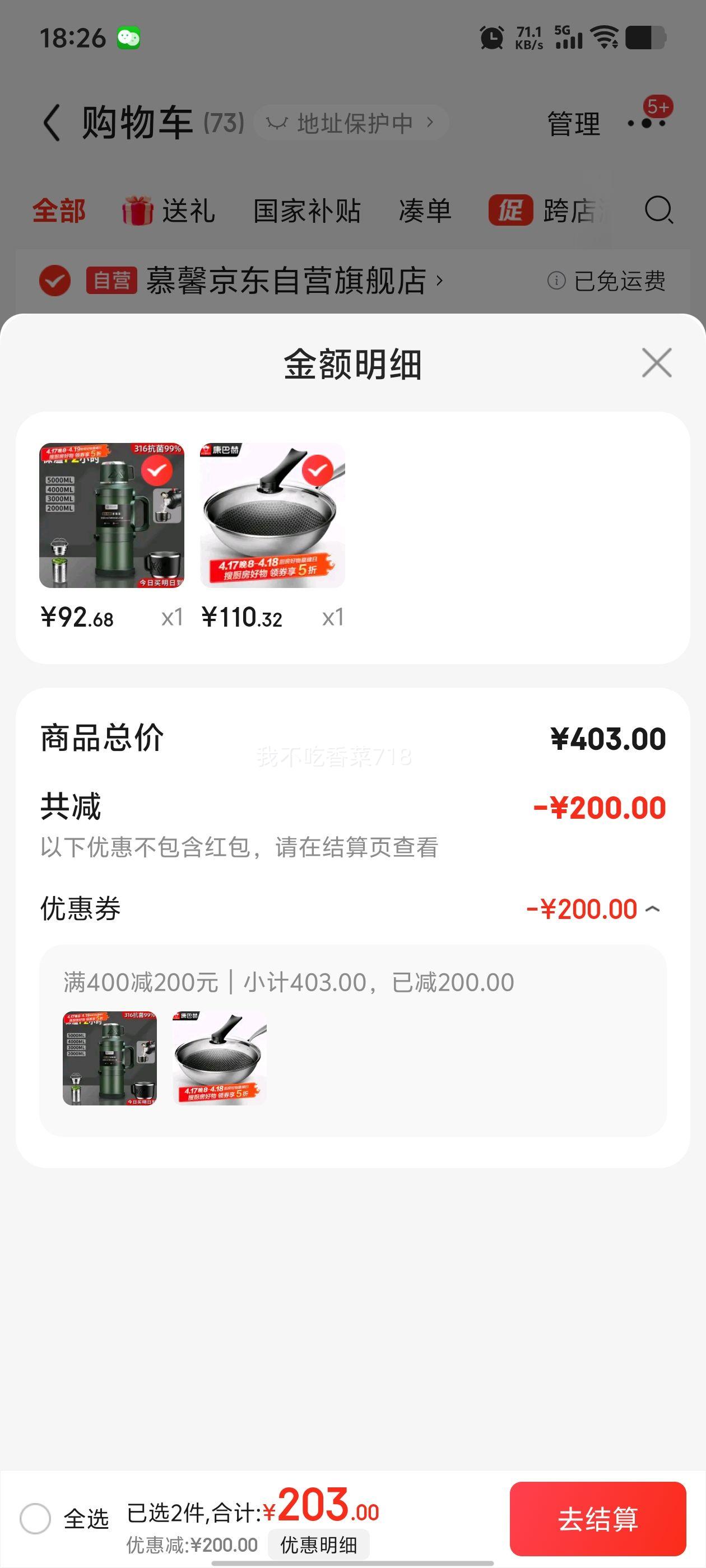Open the 地址保护中 address chip
Screen dimensions: 706x1568
click(351, 123)
